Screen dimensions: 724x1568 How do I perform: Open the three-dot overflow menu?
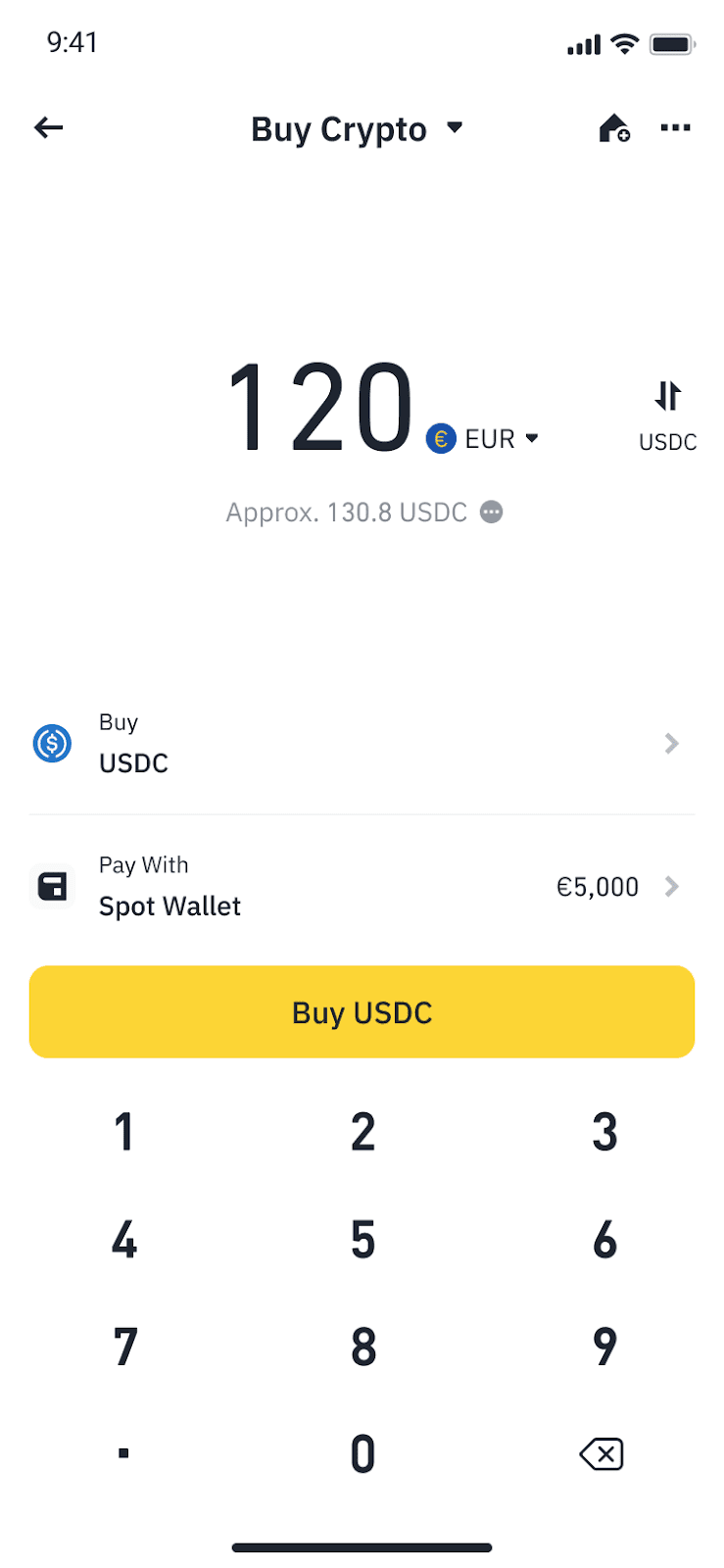tap(675, 128)
